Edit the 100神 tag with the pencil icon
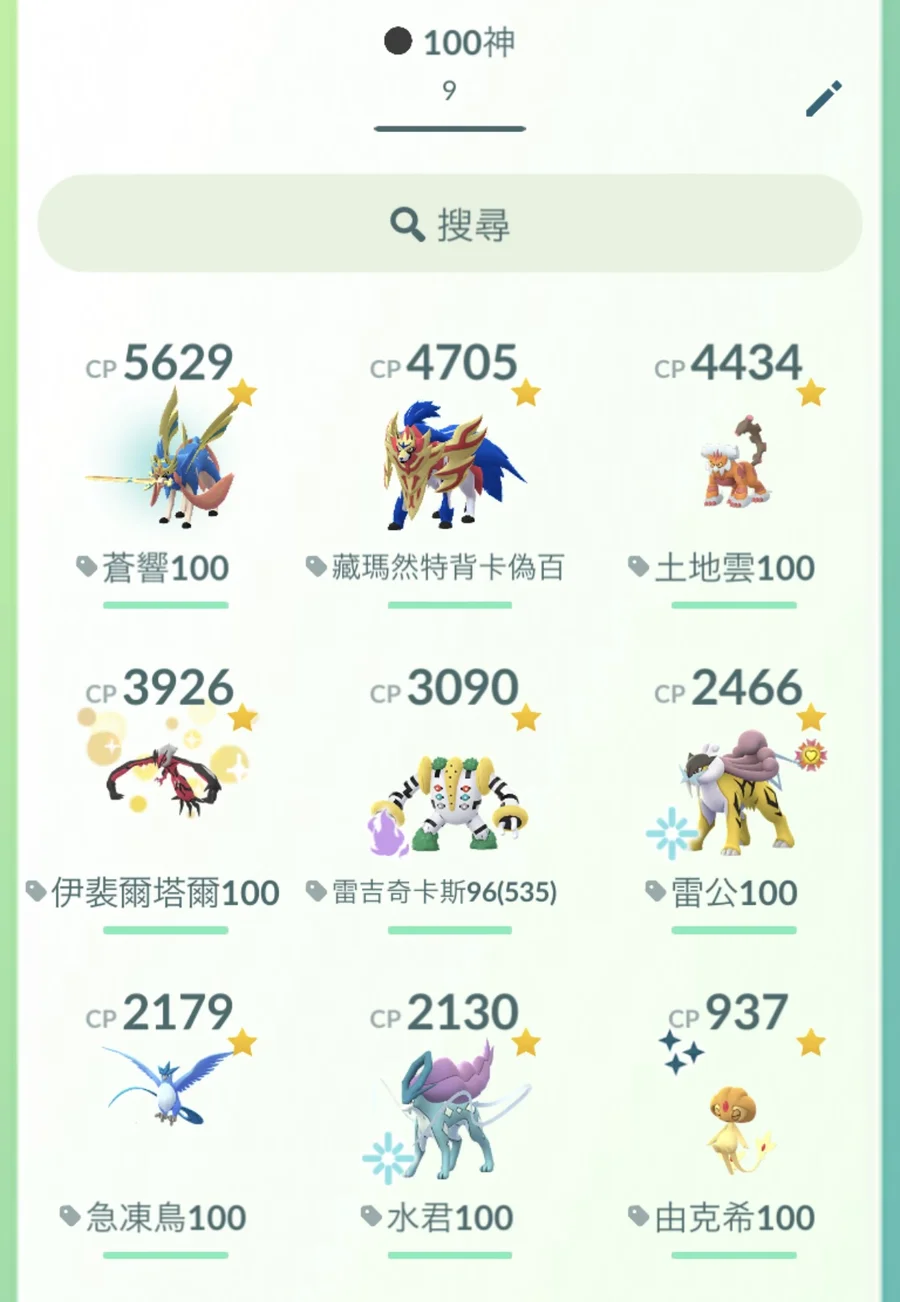This screenshot has width=900, height=1302. [823, 100]
